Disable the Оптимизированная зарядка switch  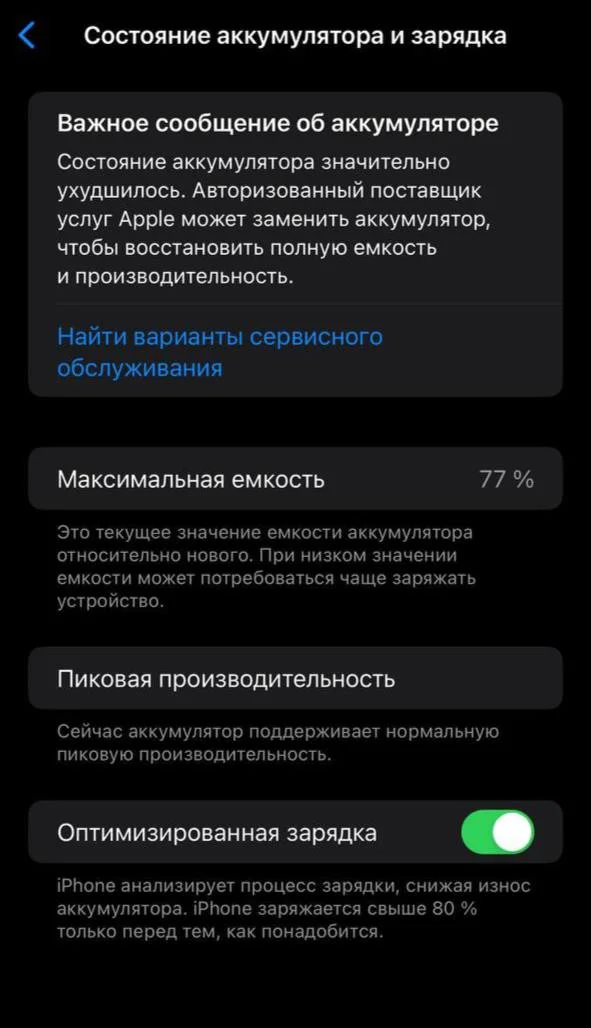(x=498, y=832)
